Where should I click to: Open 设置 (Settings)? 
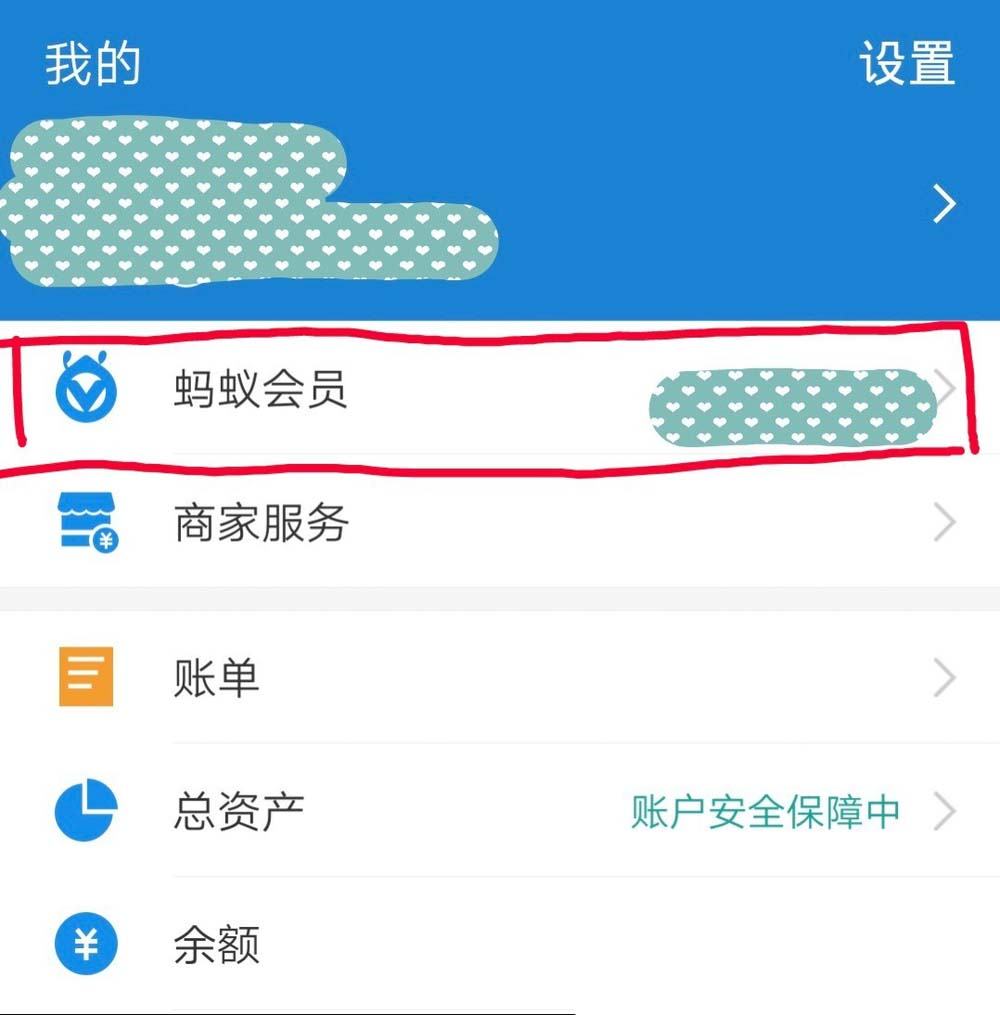pyautogui.click(x=906, y=64)
